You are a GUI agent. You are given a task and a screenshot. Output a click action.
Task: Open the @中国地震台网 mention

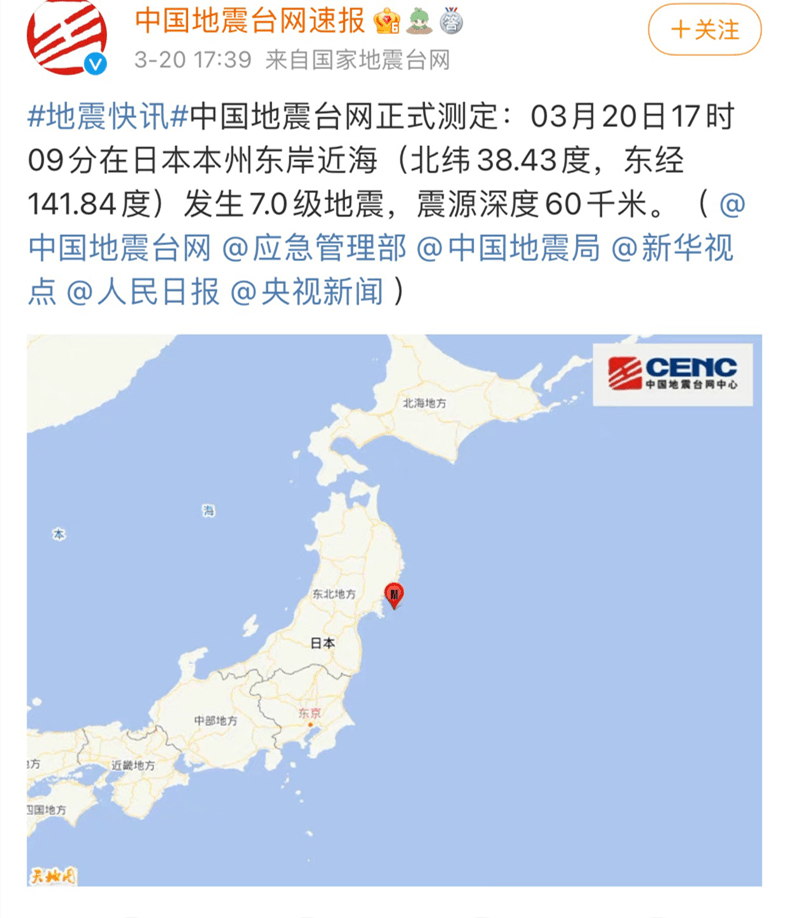120,247
